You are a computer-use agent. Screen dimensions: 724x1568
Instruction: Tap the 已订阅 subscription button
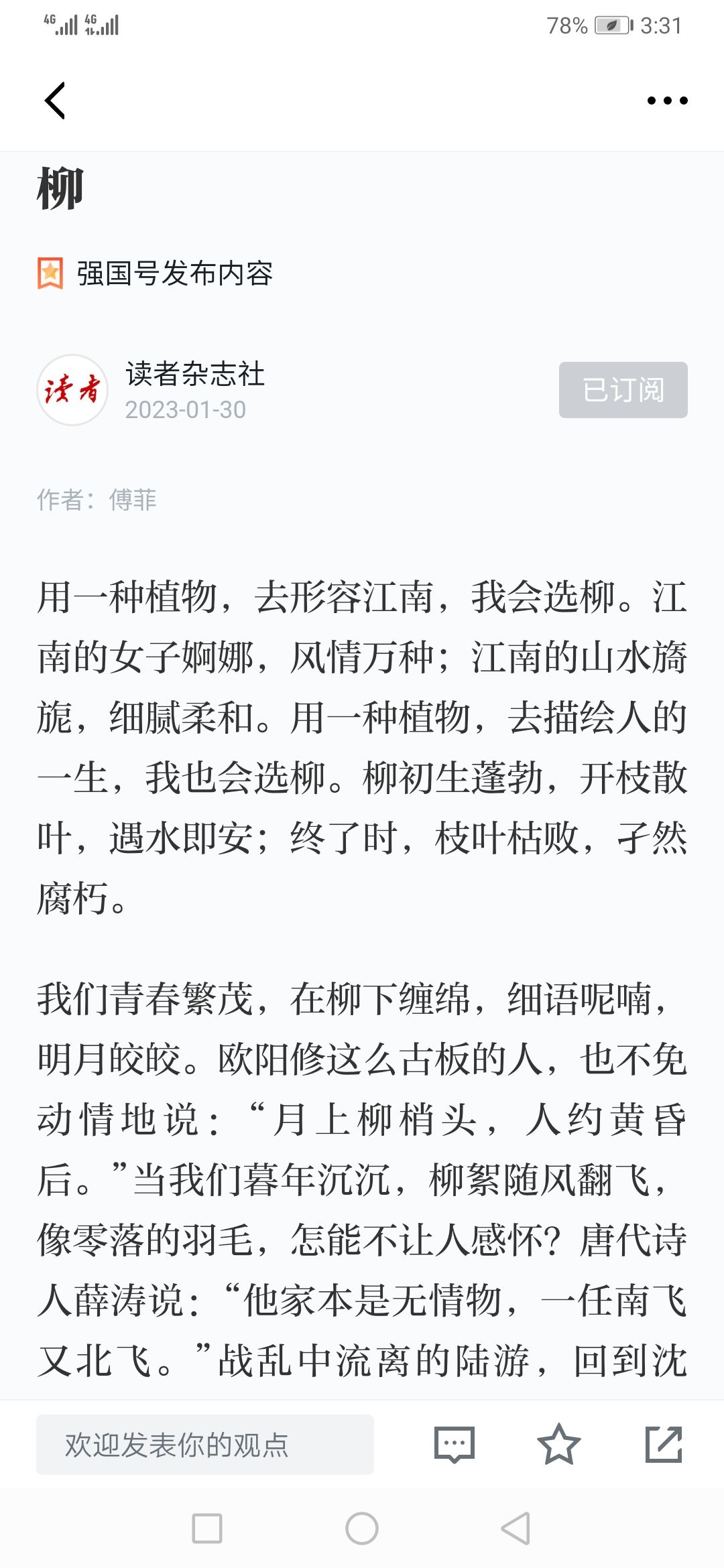pyautogui.click(x=623, y=390)
